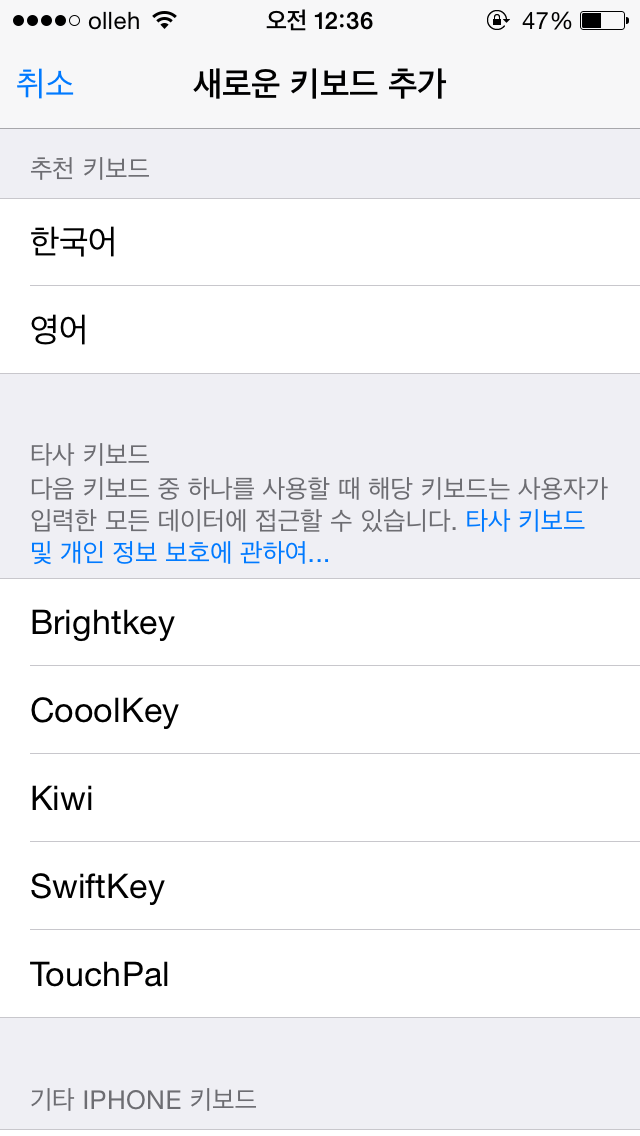
Task: Add the SwiftKey keyboard
Action: pyautogui.click(x=320, y=886)
